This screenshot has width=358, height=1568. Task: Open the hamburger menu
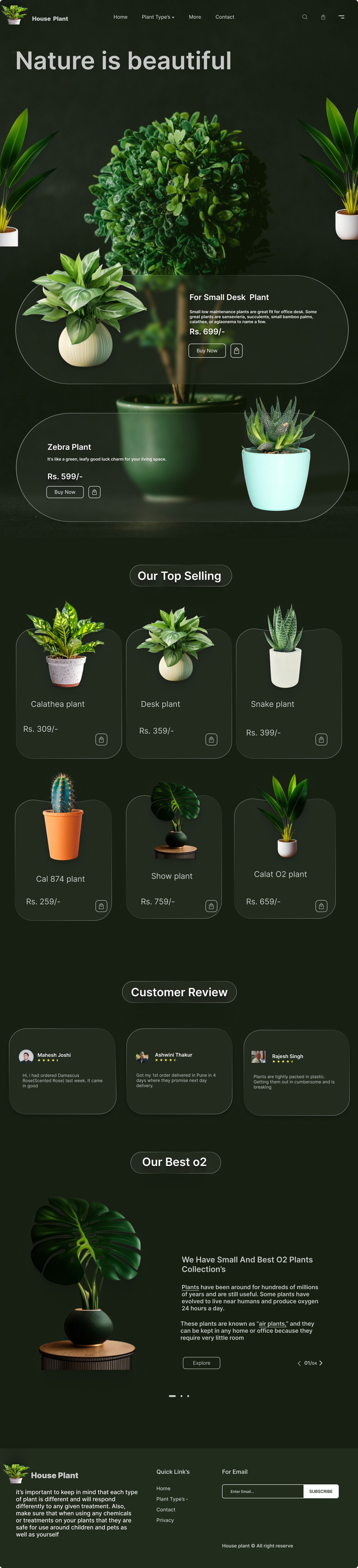point(342,17)
